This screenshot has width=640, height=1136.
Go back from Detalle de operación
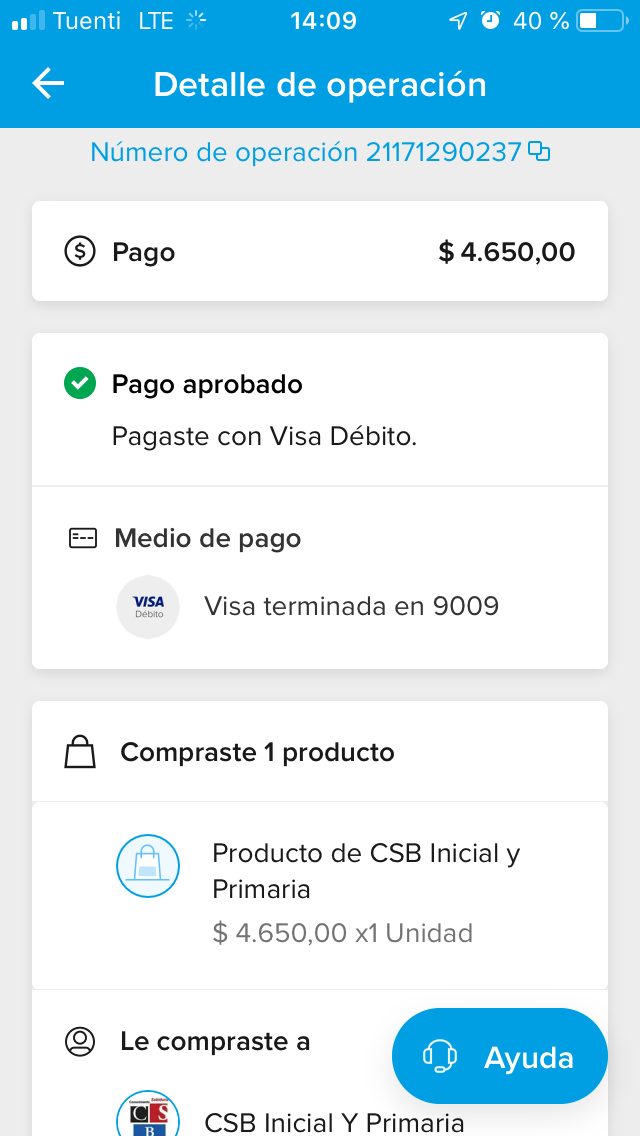pyautogui.click(x=48, y=84)
